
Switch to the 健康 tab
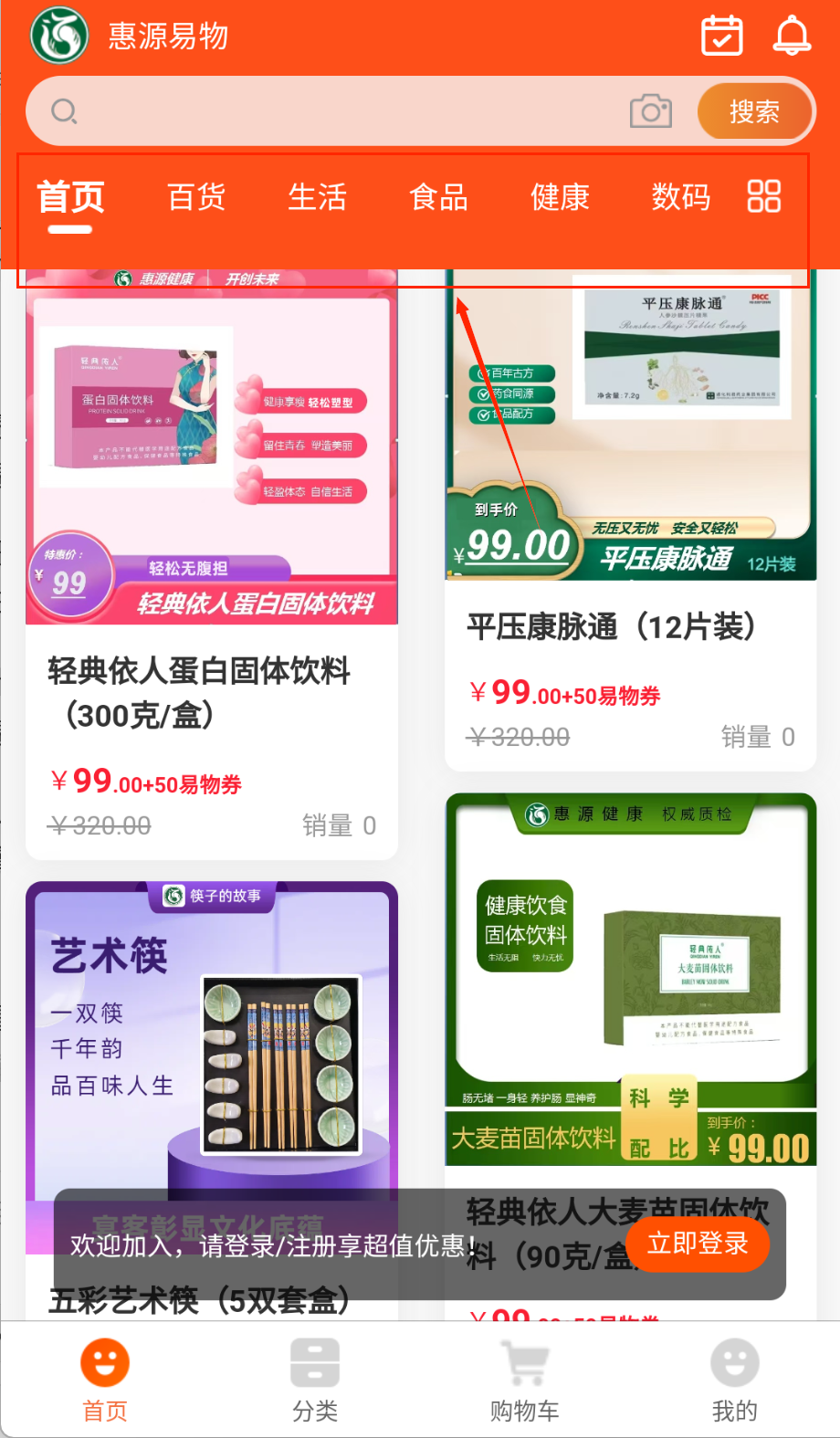(x=560, y=196)
